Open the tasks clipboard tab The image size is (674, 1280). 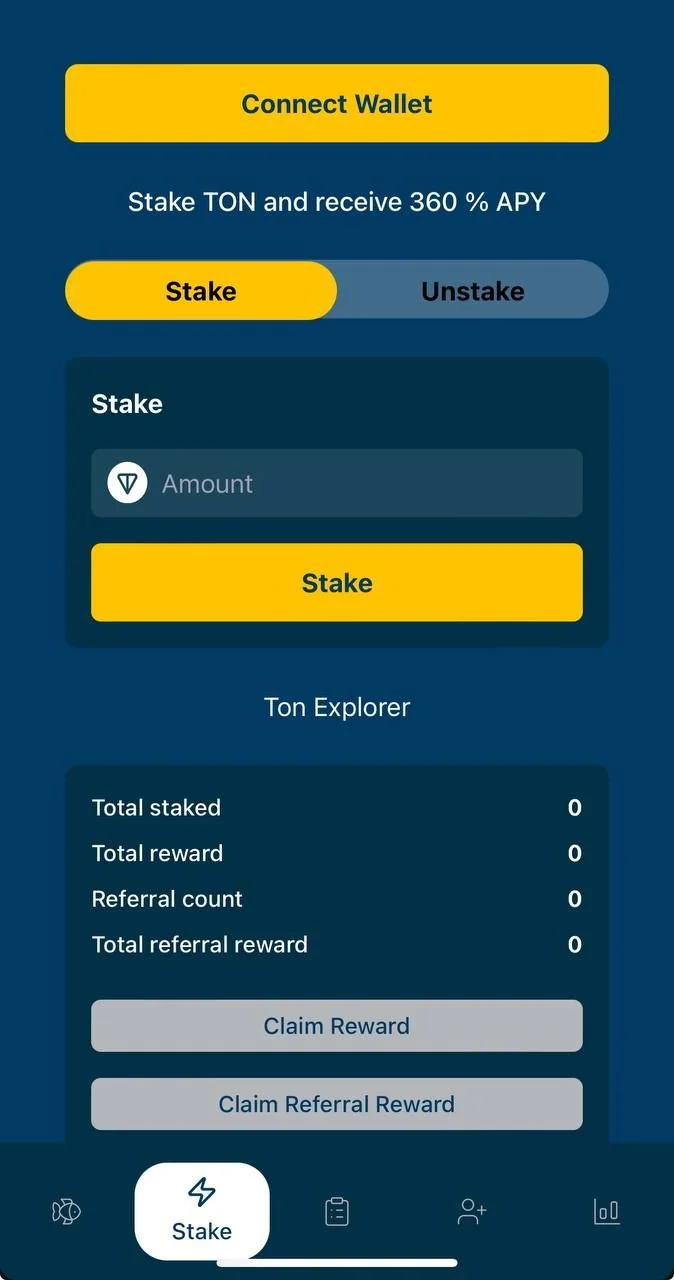coord(337,1212)
